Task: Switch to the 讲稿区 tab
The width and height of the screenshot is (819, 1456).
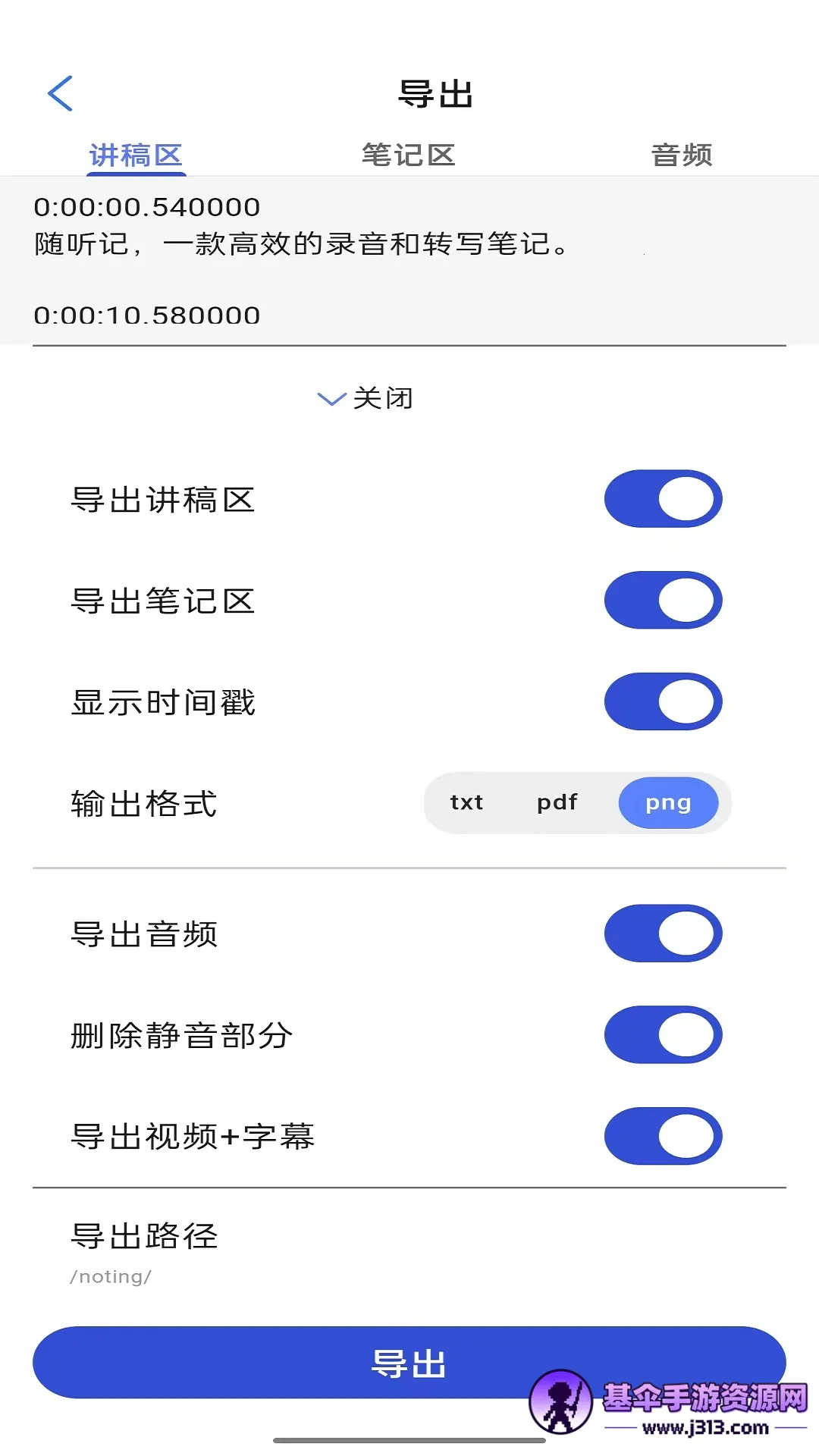Action: (x=136, y=155)
